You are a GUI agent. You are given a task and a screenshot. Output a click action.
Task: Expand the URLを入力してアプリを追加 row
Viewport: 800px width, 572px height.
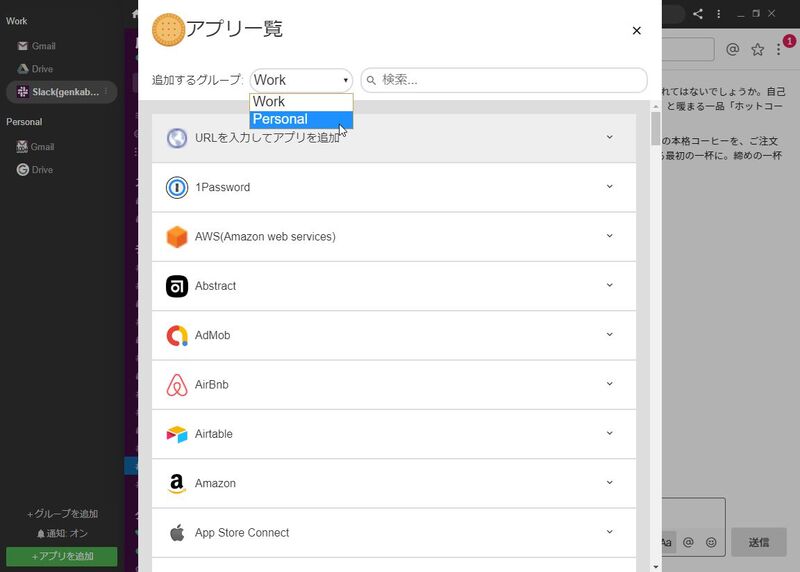coord(609,138)
